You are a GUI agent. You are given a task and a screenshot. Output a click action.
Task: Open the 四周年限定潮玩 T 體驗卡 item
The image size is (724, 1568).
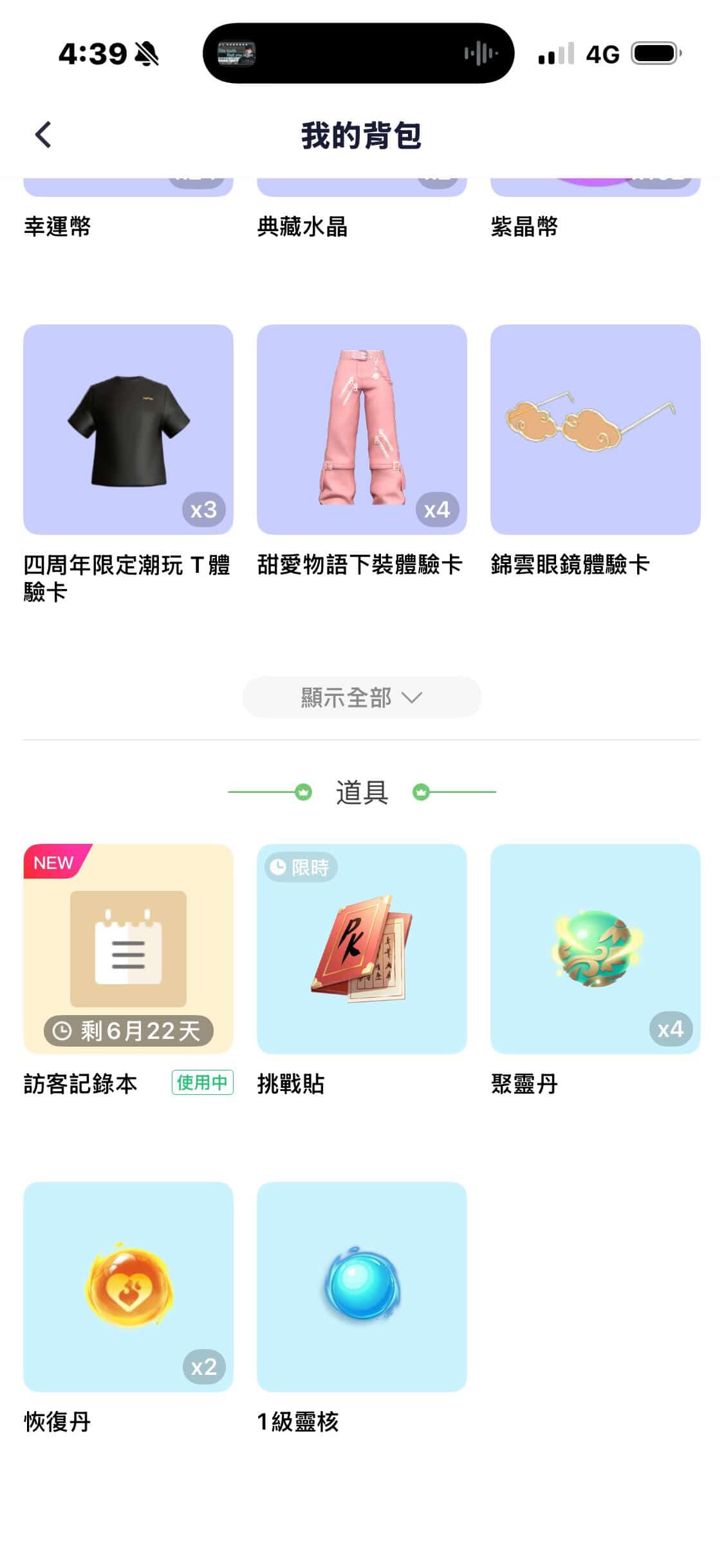pos(128,429)
